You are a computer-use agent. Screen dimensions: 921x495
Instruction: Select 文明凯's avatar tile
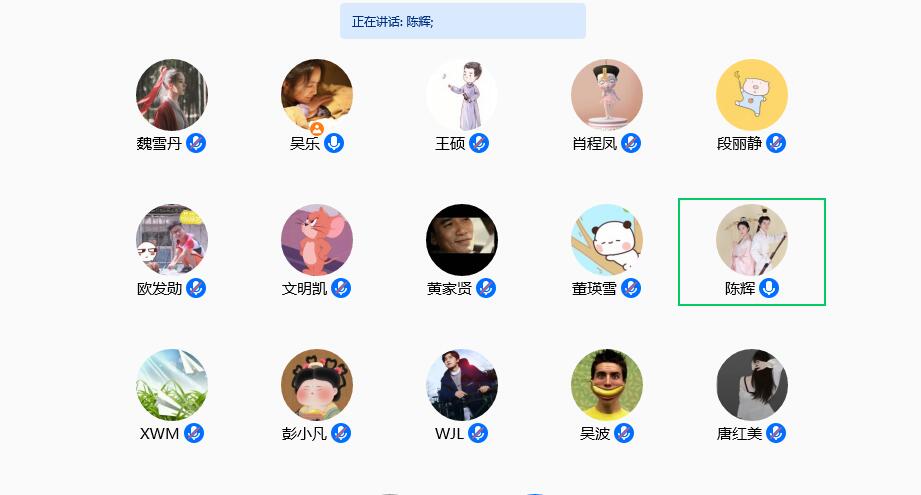317,240
